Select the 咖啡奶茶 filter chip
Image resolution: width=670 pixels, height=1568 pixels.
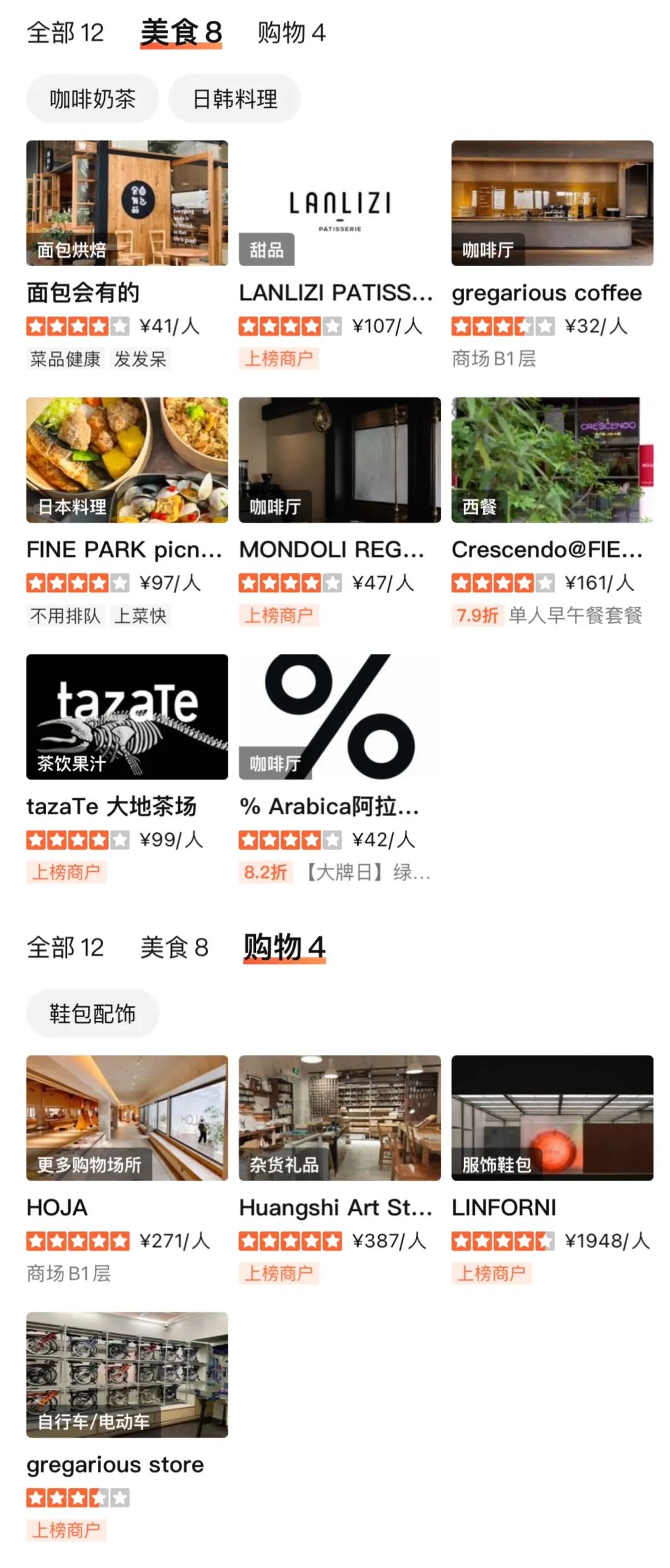(92, 99)
